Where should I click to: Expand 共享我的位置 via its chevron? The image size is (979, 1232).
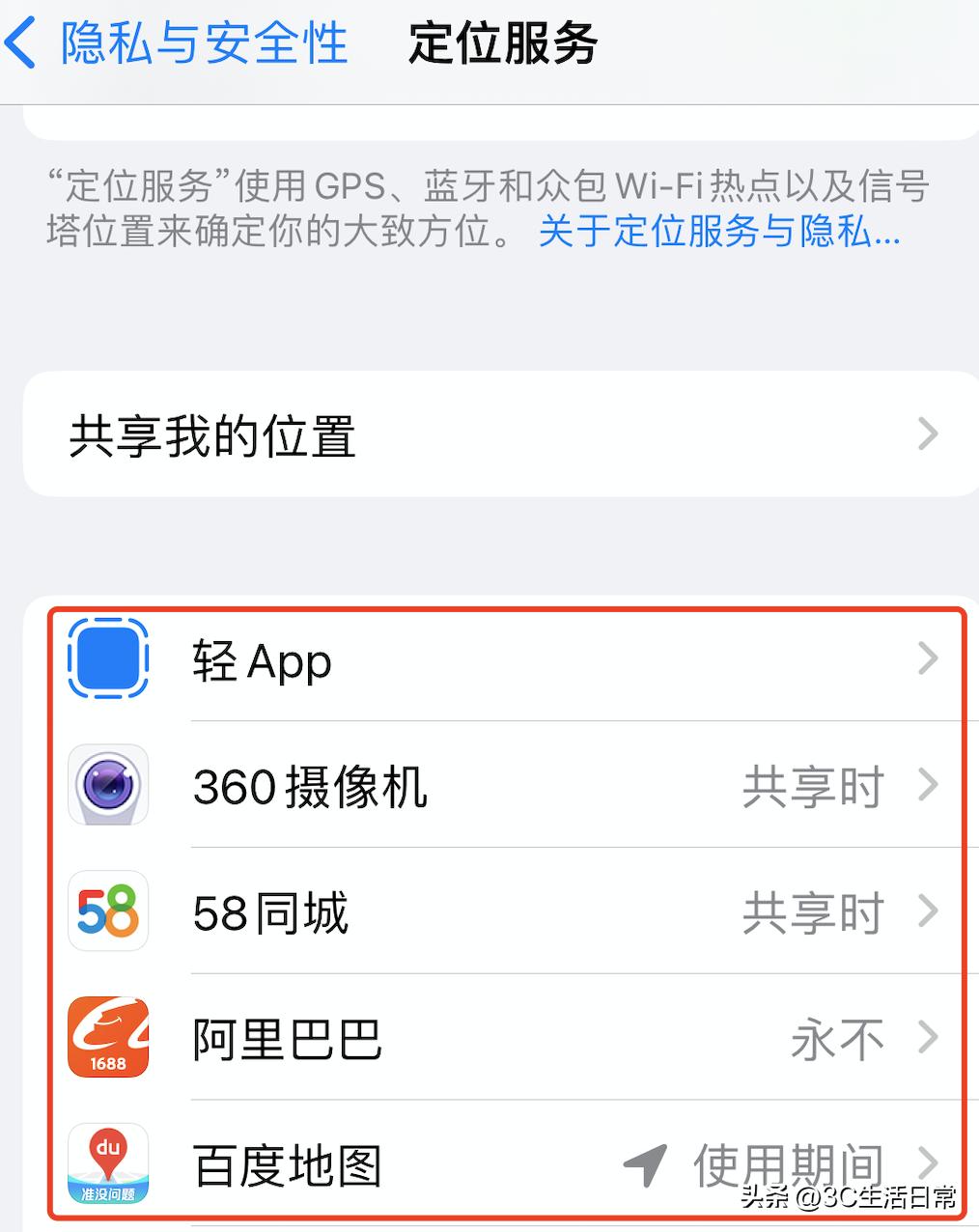[930, 434]
